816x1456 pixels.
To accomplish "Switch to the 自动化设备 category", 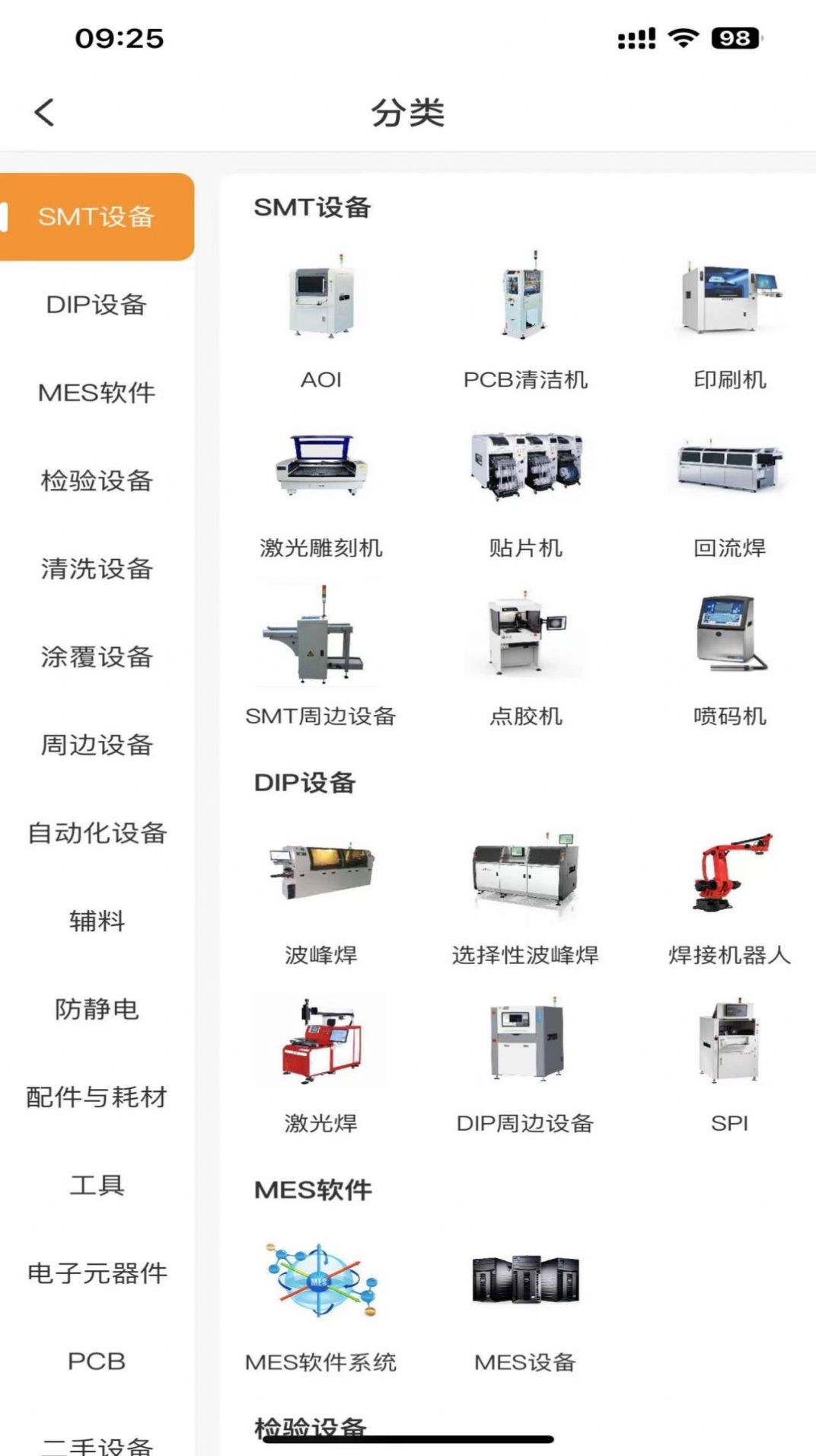I will 97,833.
